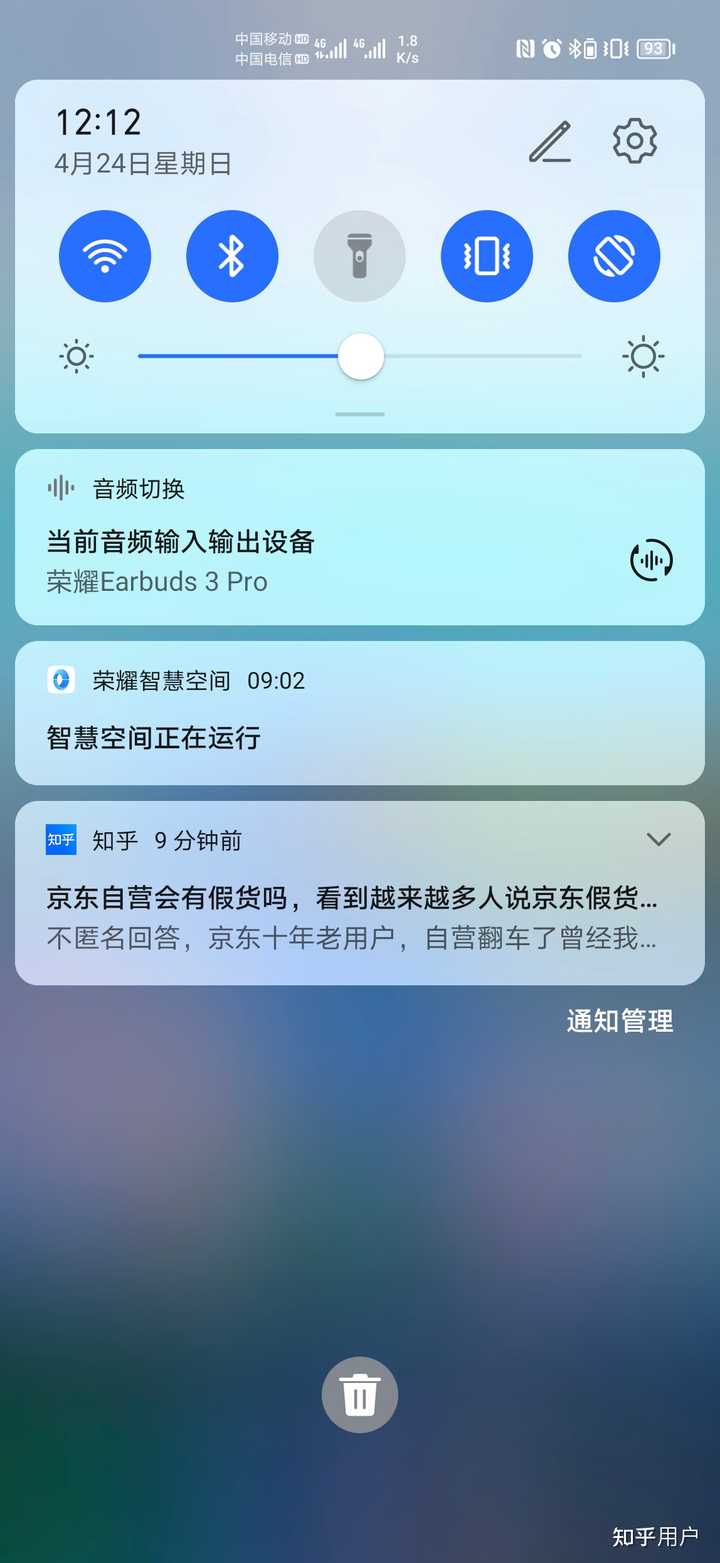Open system Settings via gear icon

tap(632, 141)
